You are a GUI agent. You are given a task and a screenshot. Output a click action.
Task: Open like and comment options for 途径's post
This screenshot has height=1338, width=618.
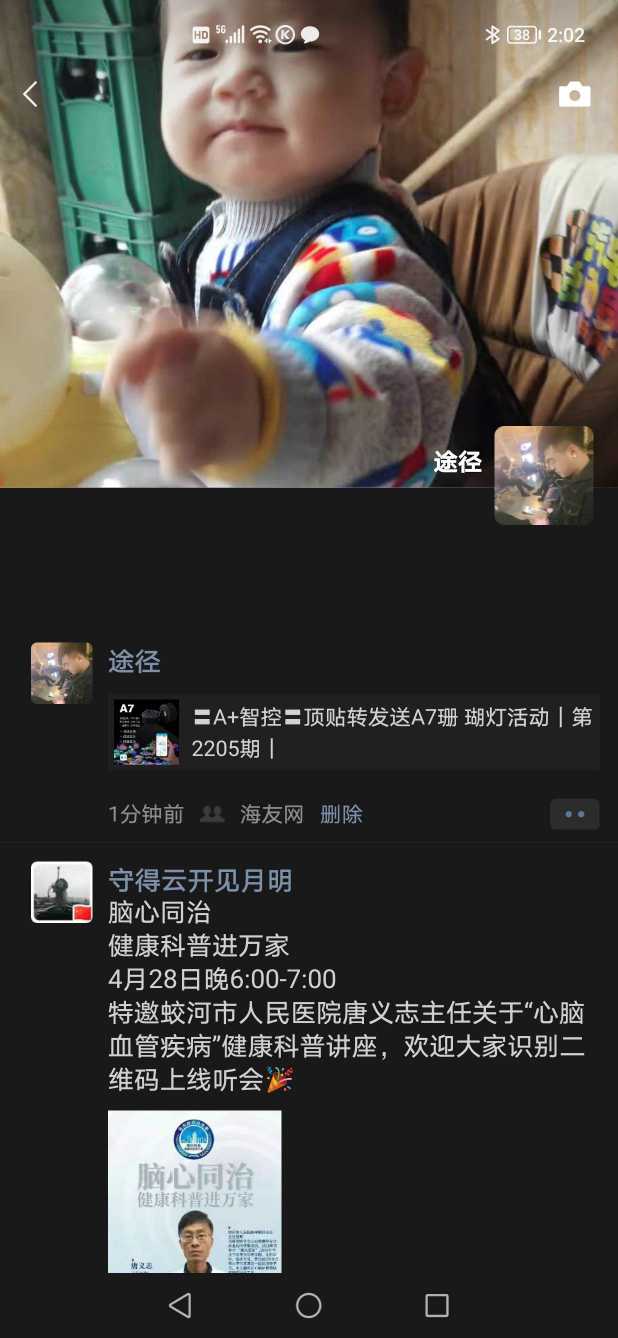coord(574,814)
